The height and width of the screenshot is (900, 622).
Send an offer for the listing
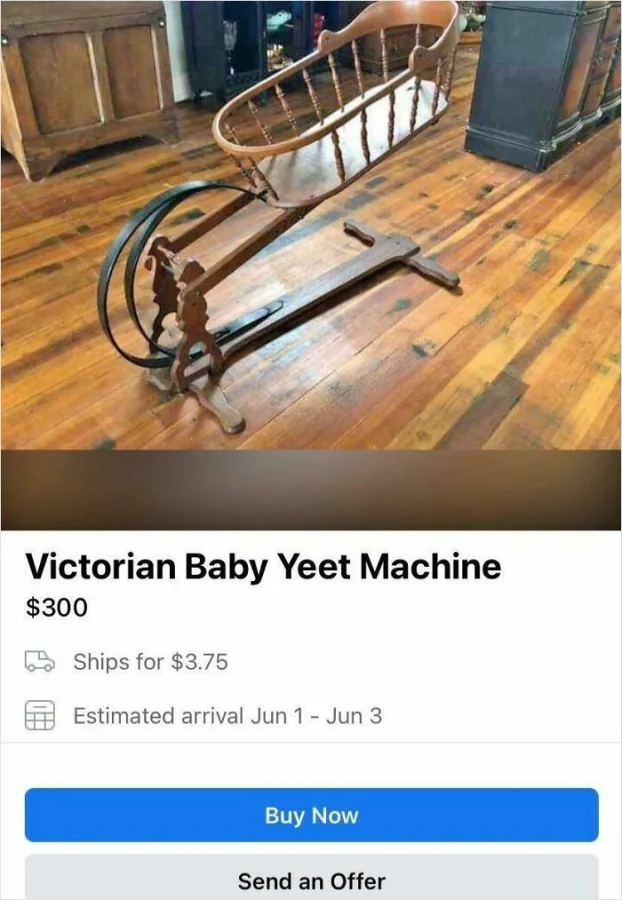point(311,879)
